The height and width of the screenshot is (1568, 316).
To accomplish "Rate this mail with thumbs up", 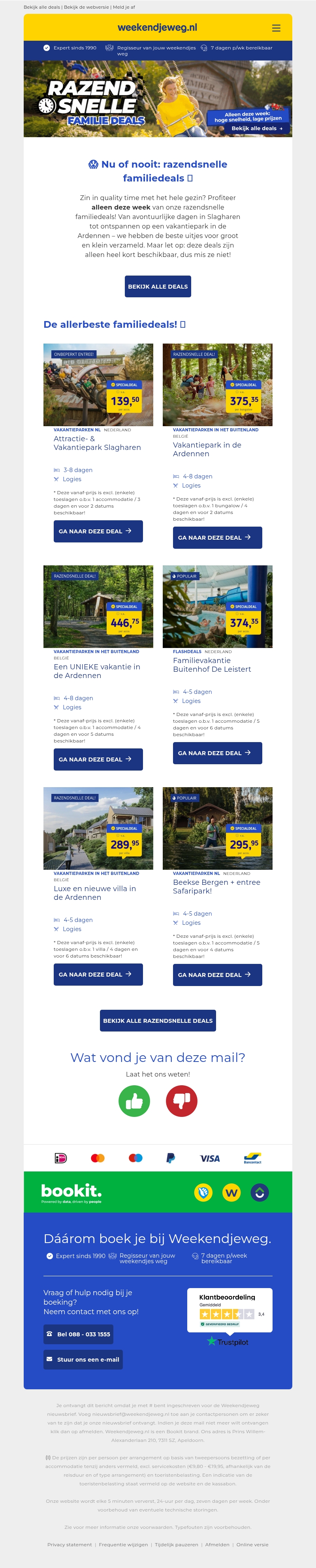I will (134, 1101).
